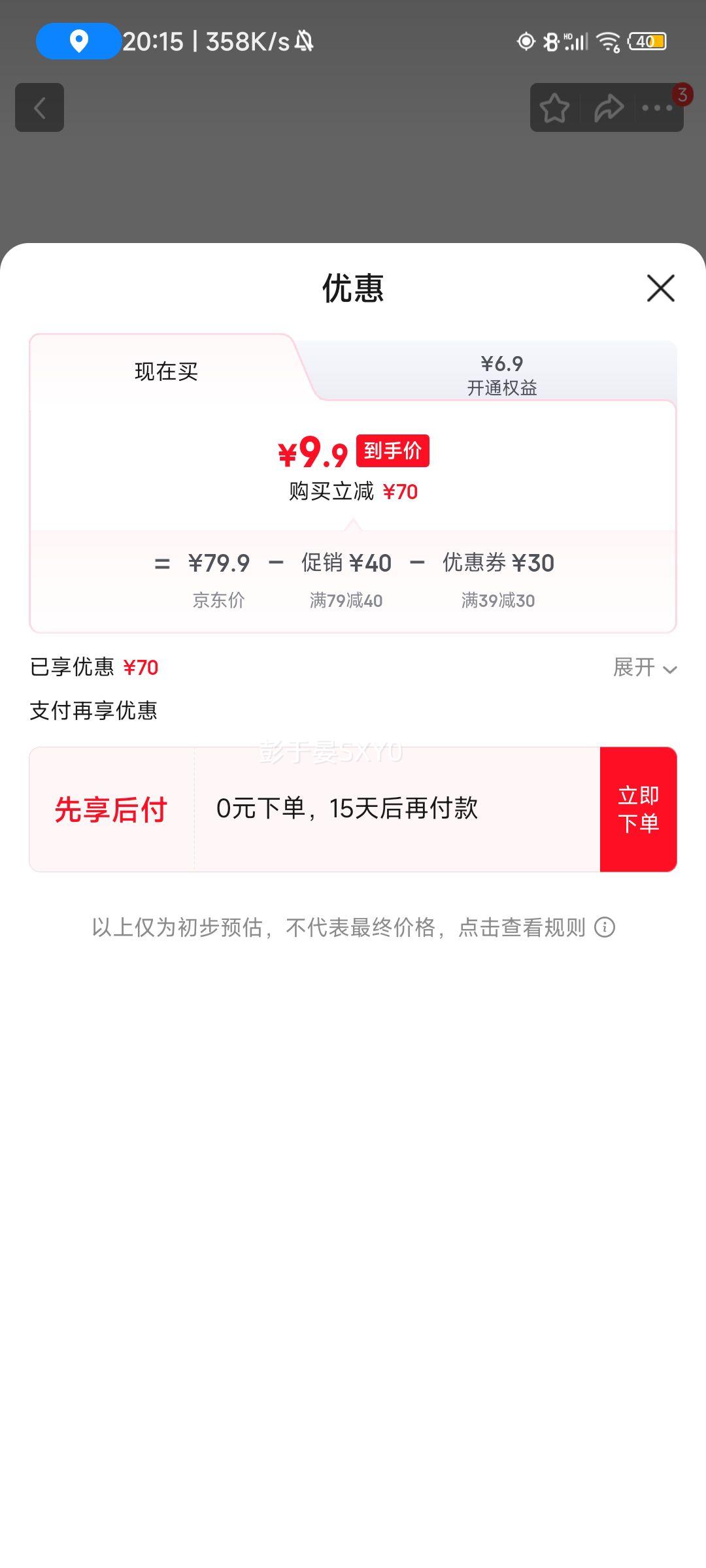706x1568 pixels.
Task: Tap the location pill in the status bar
Action: coord(78,41)
